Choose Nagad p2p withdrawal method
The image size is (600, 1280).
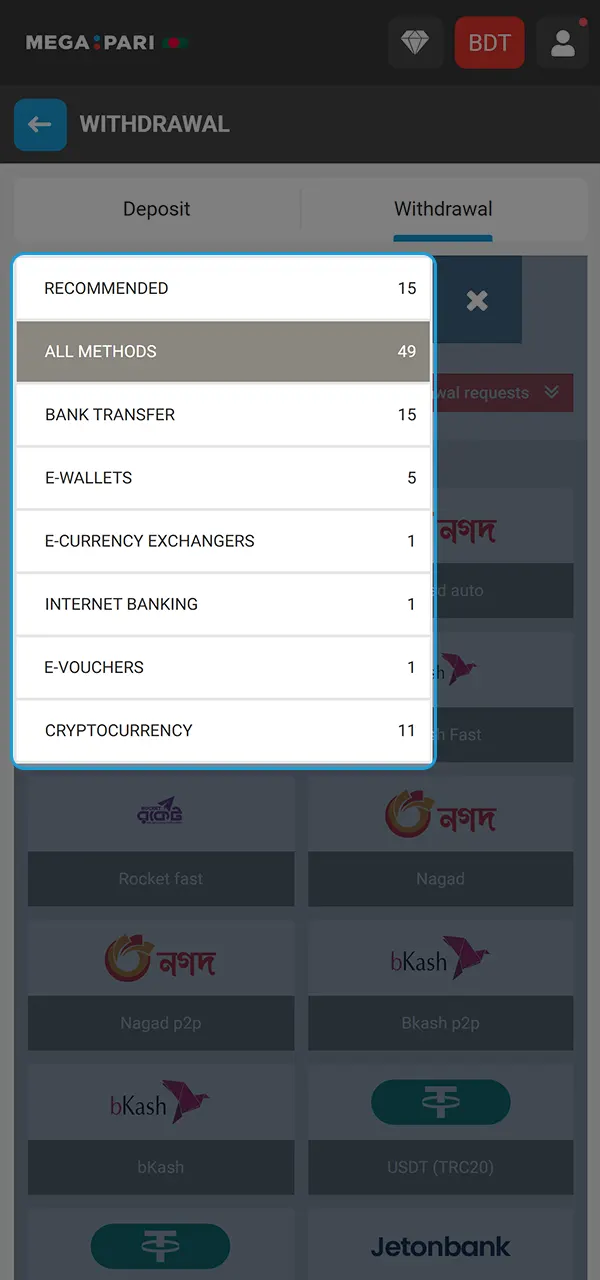point(161,985)
